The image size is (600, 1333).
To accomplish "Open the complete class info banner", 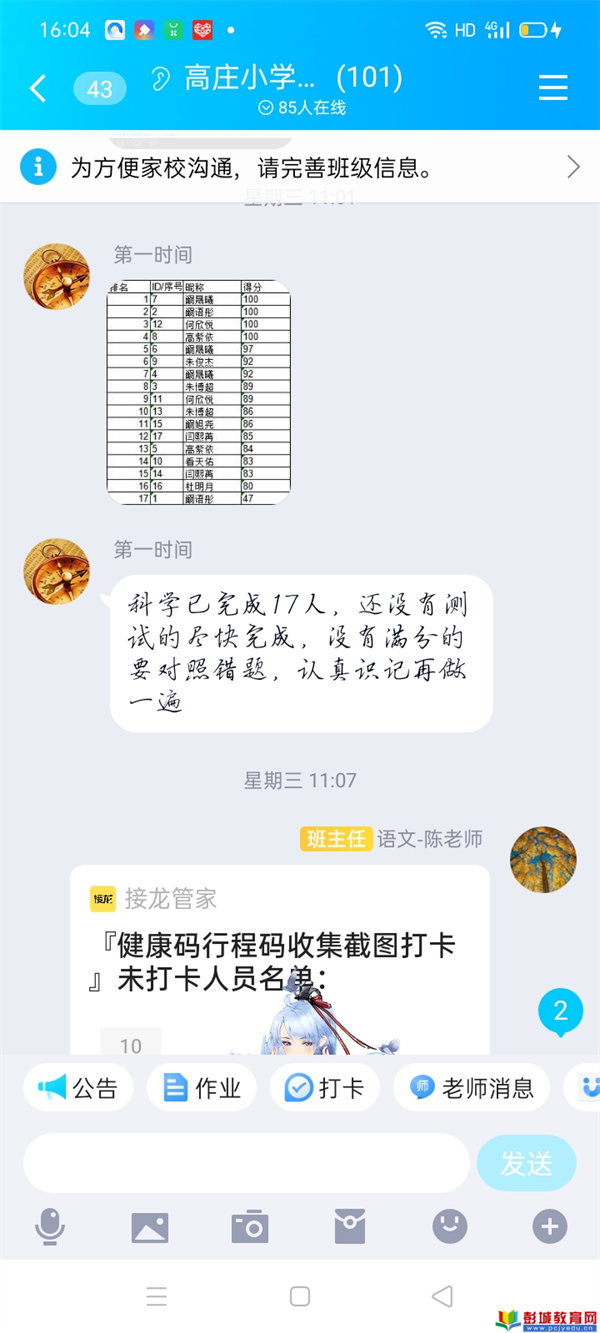I will pos(300,167).
